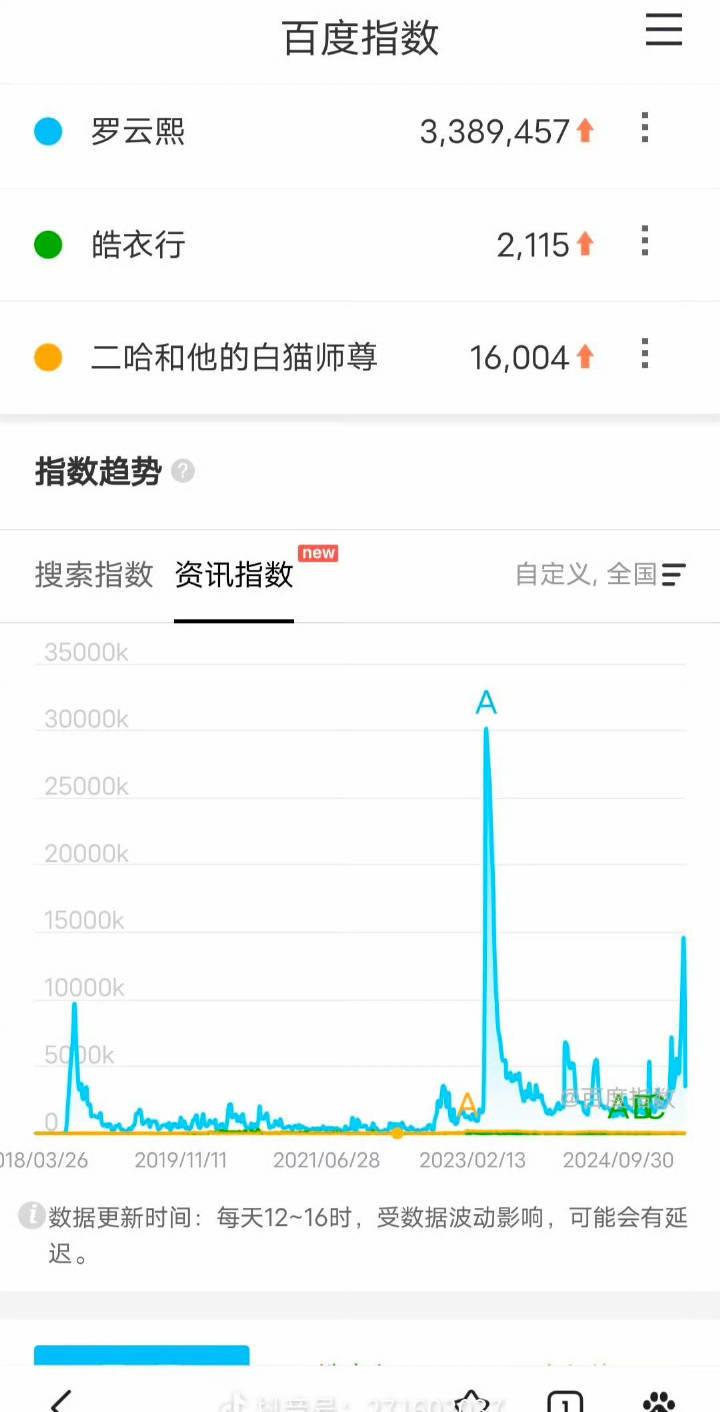Open the options menu for 皓衣行
Screen dimensions: 720x1412
point(645,241)
